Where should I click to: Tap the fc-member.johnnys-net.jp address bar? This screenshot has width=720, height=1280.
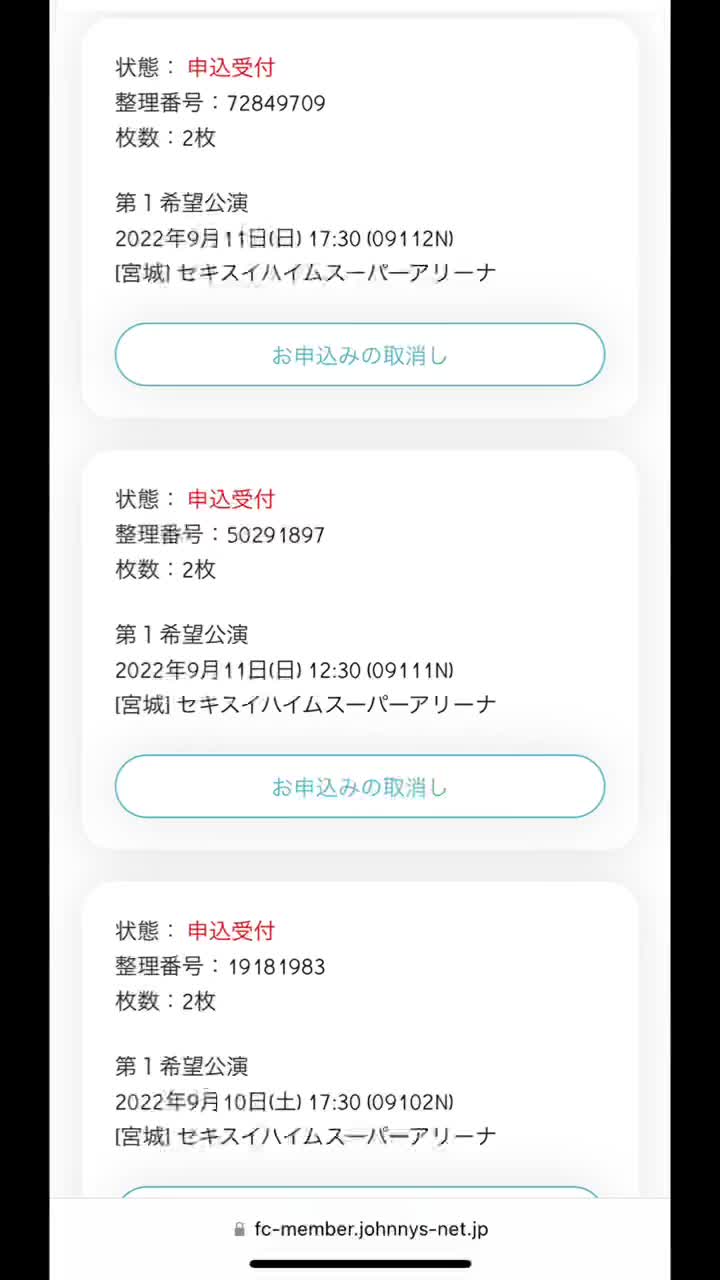(x=360, y=1229)
